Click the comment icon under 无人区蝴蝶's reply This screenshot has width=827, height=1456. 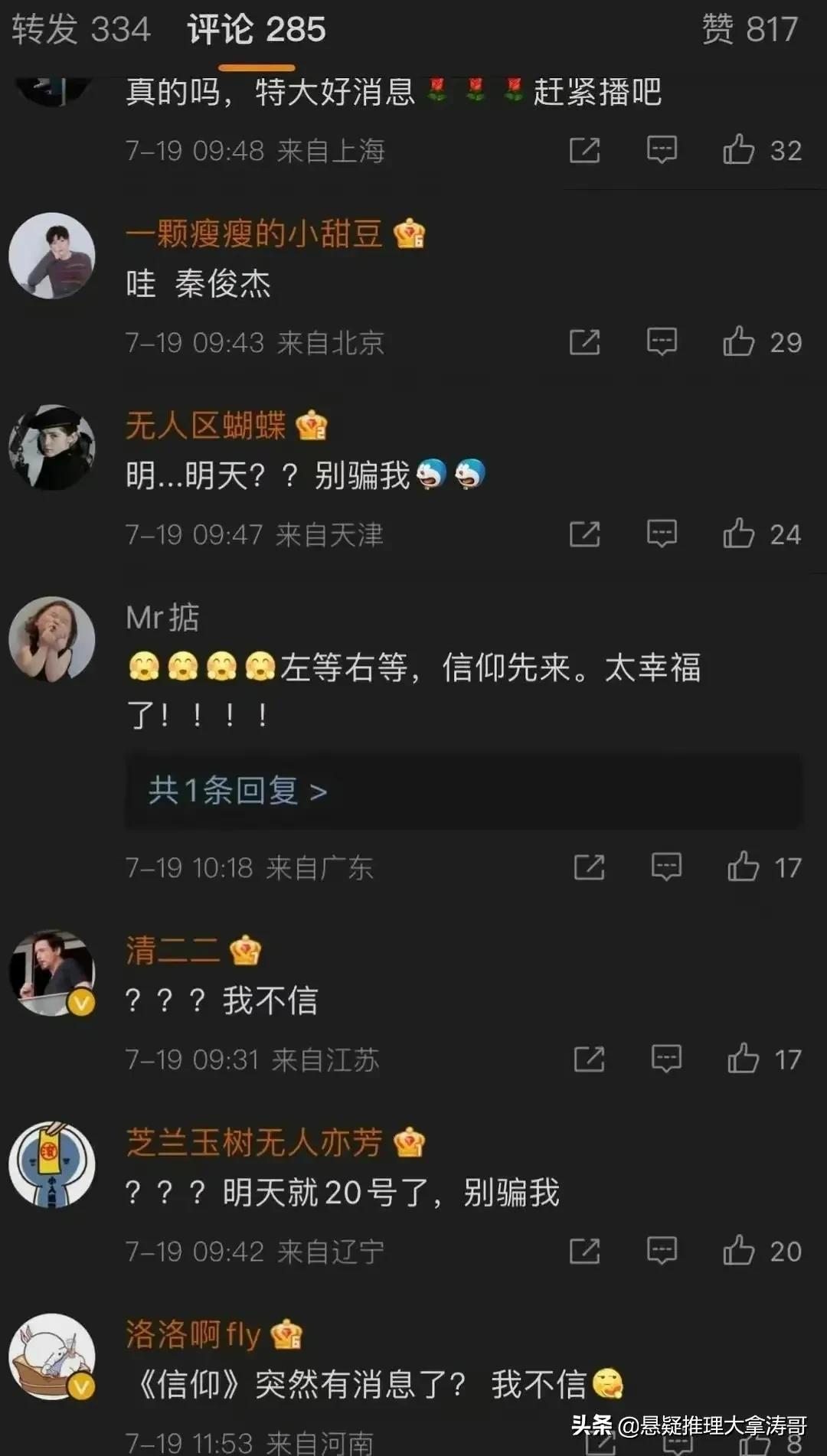pos(662,532)
